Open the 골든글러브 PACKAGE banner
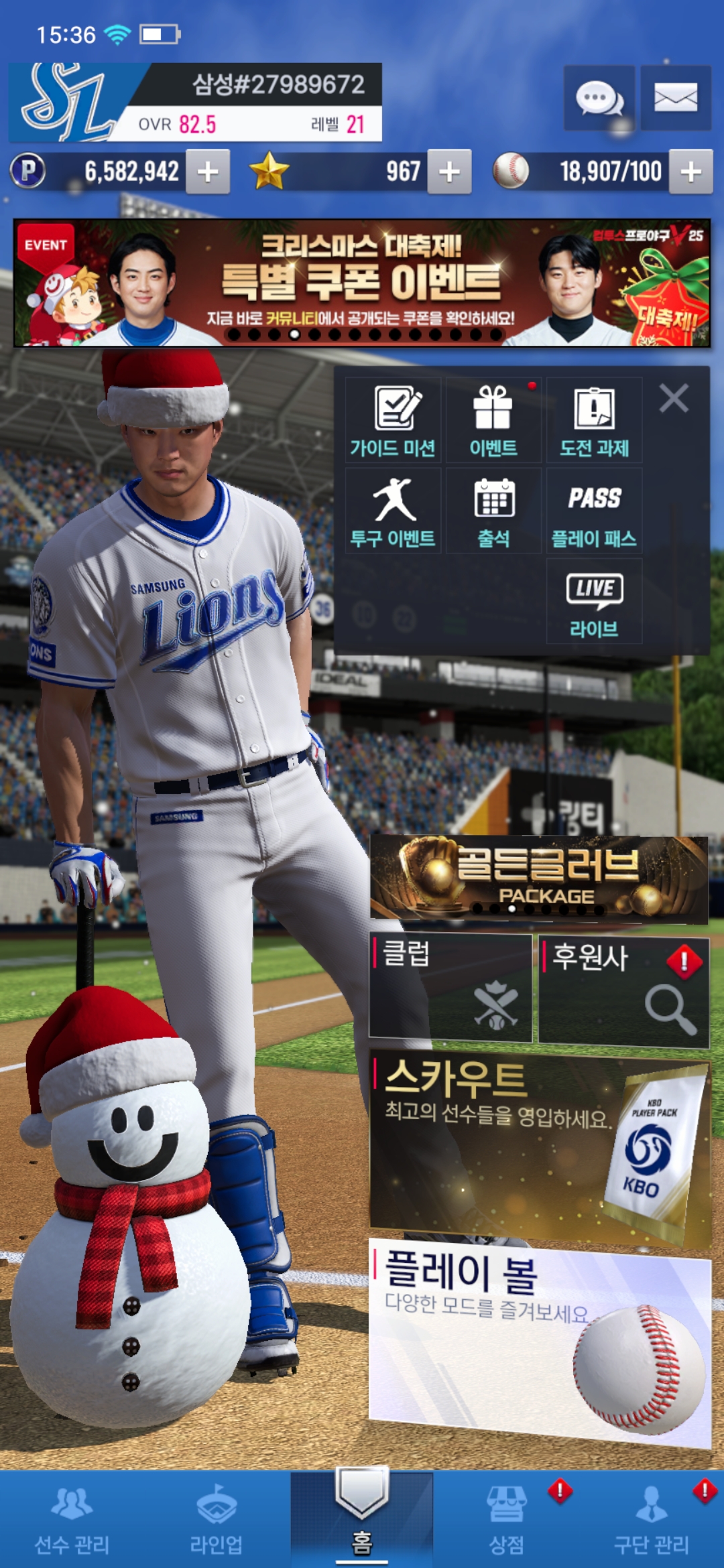724x1568 pixels. pos(539,877)
